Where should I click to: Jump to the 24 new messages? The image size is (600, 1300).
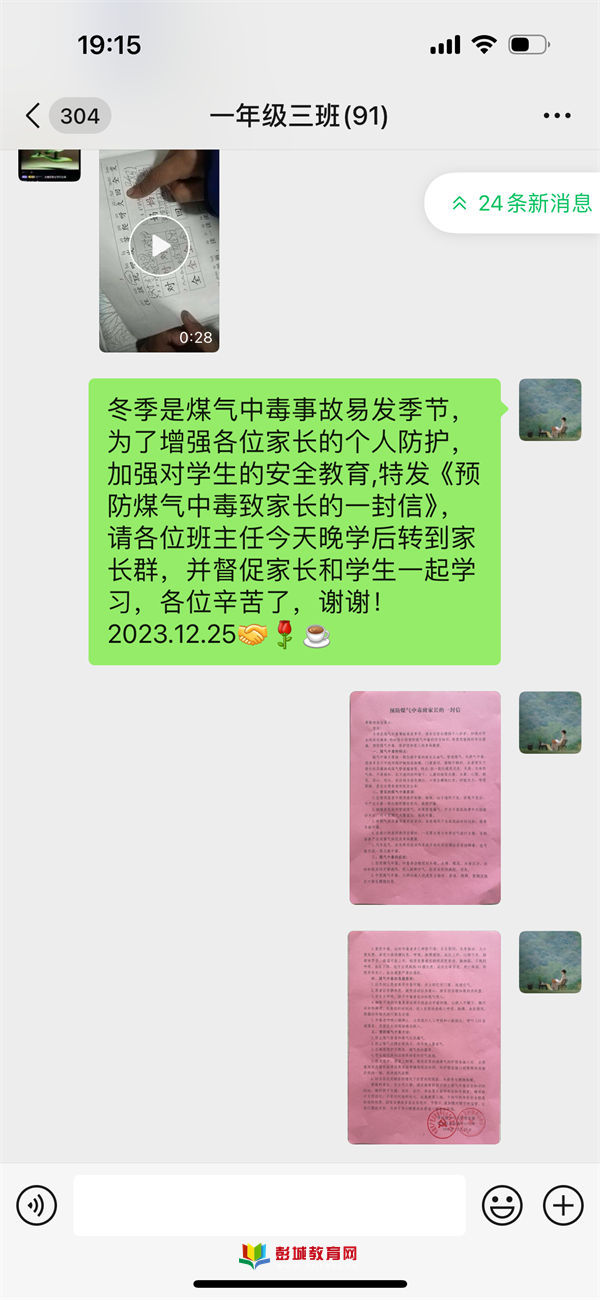pyautogui.click(x=520, y=203)
